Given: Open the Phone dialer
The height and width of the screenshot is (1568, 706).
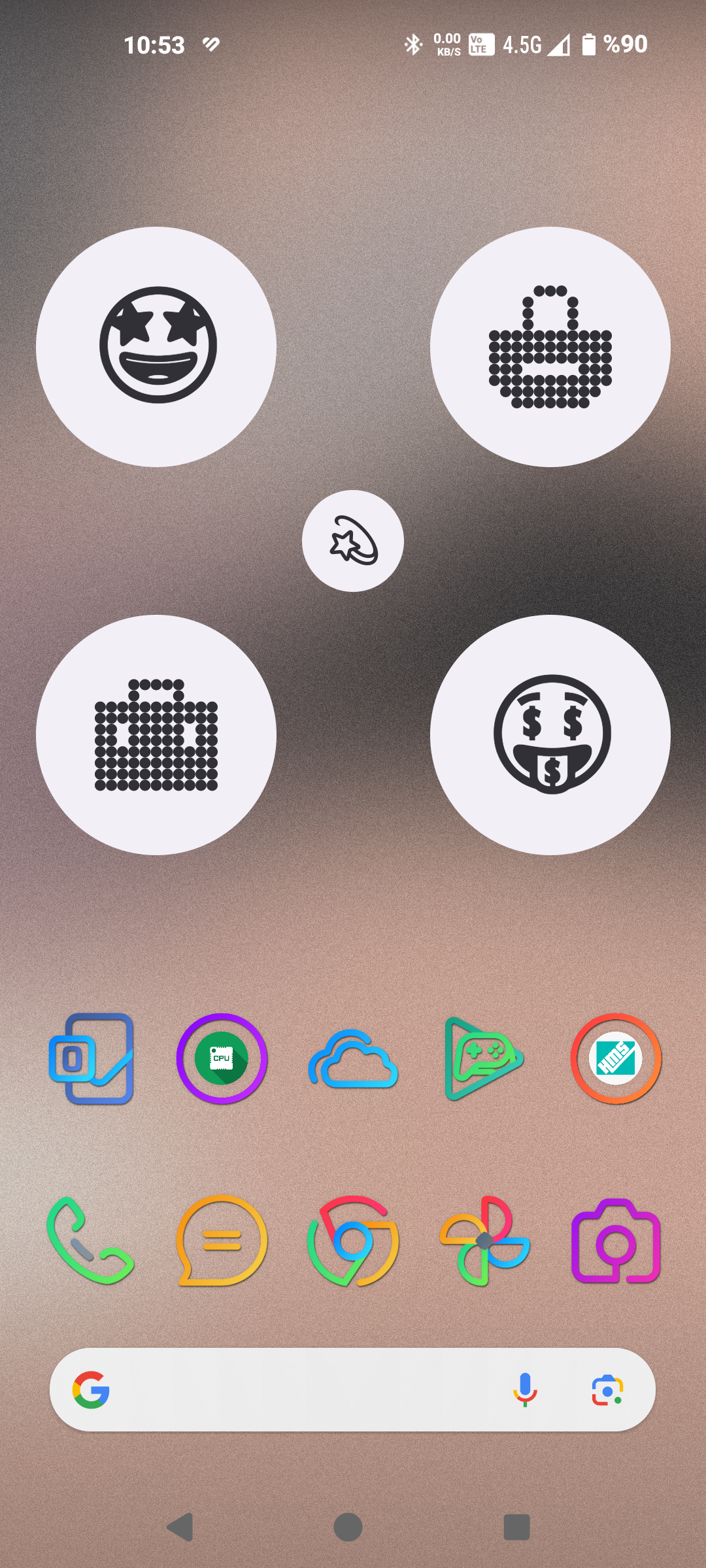Looking at the screenshot, I should point(91,1241).
